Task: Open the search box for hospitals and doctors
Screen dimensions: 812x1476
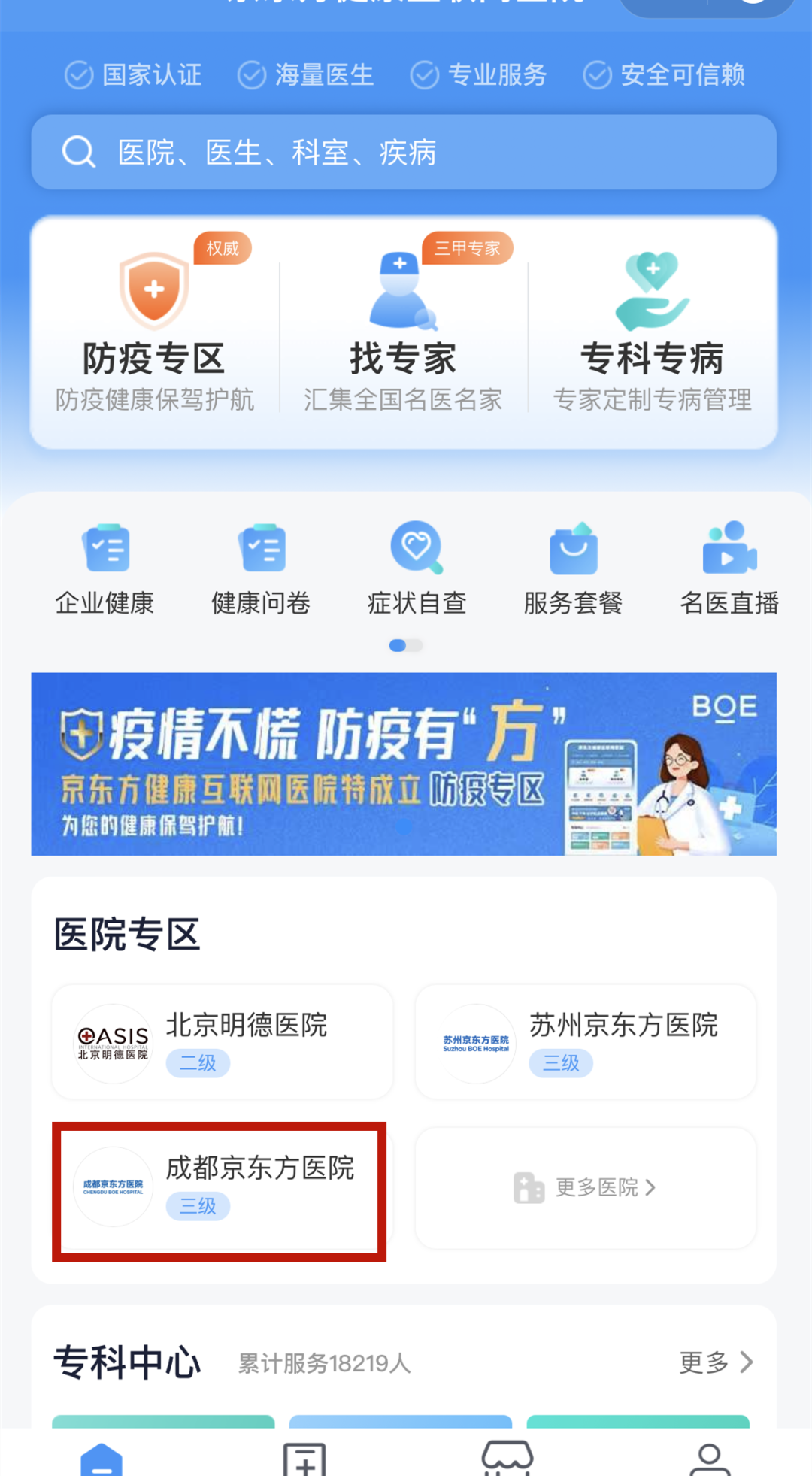Action: pyautogui.click(x=403, y=153)
